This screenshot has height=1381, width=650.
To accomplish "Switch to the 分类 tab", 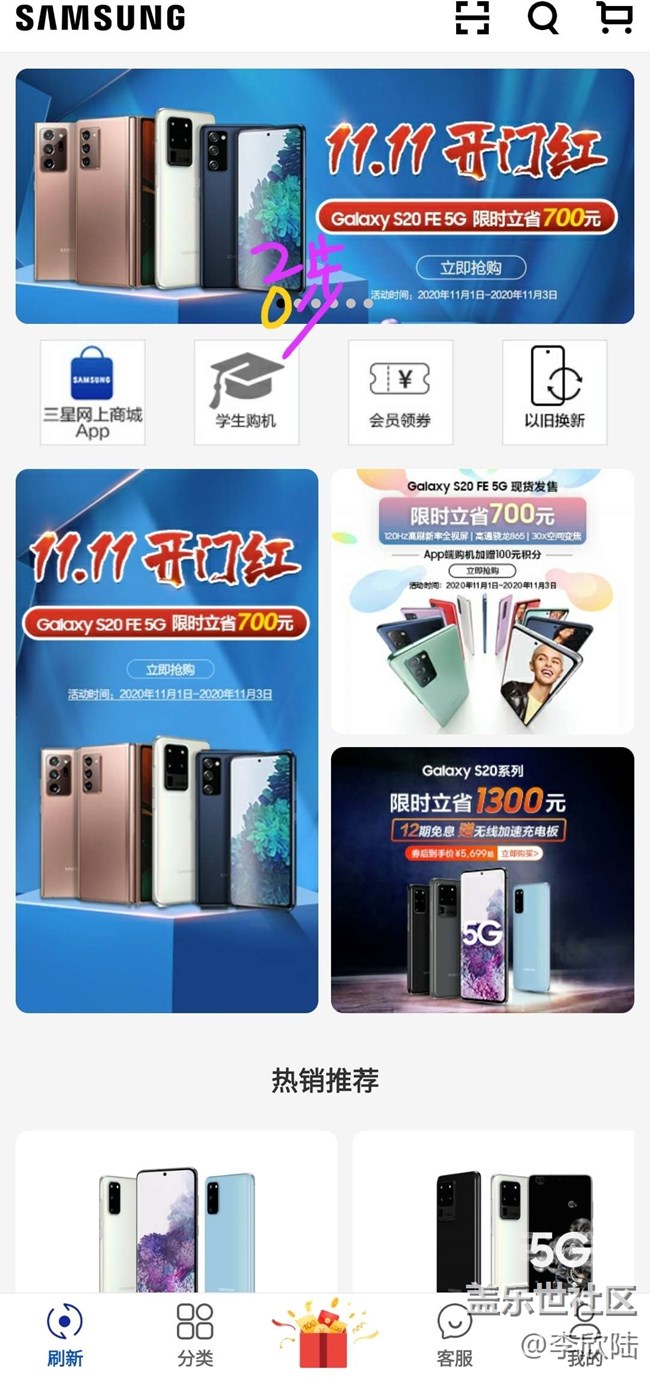I will click(x=195, y=1335).
